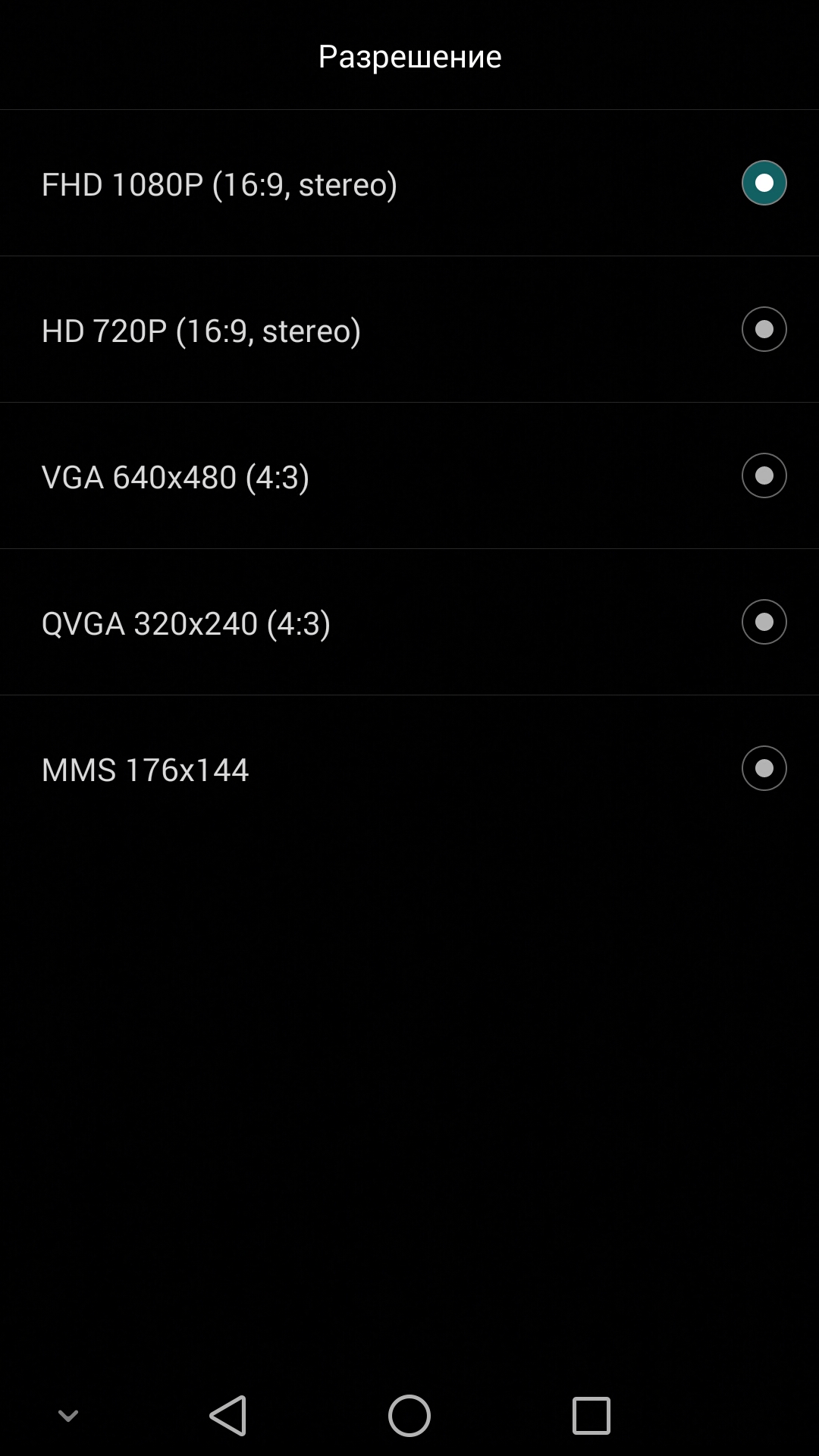Open recent apps square button
The width and height of the screenshot is (819, 1456).
tap(591, 1415)
